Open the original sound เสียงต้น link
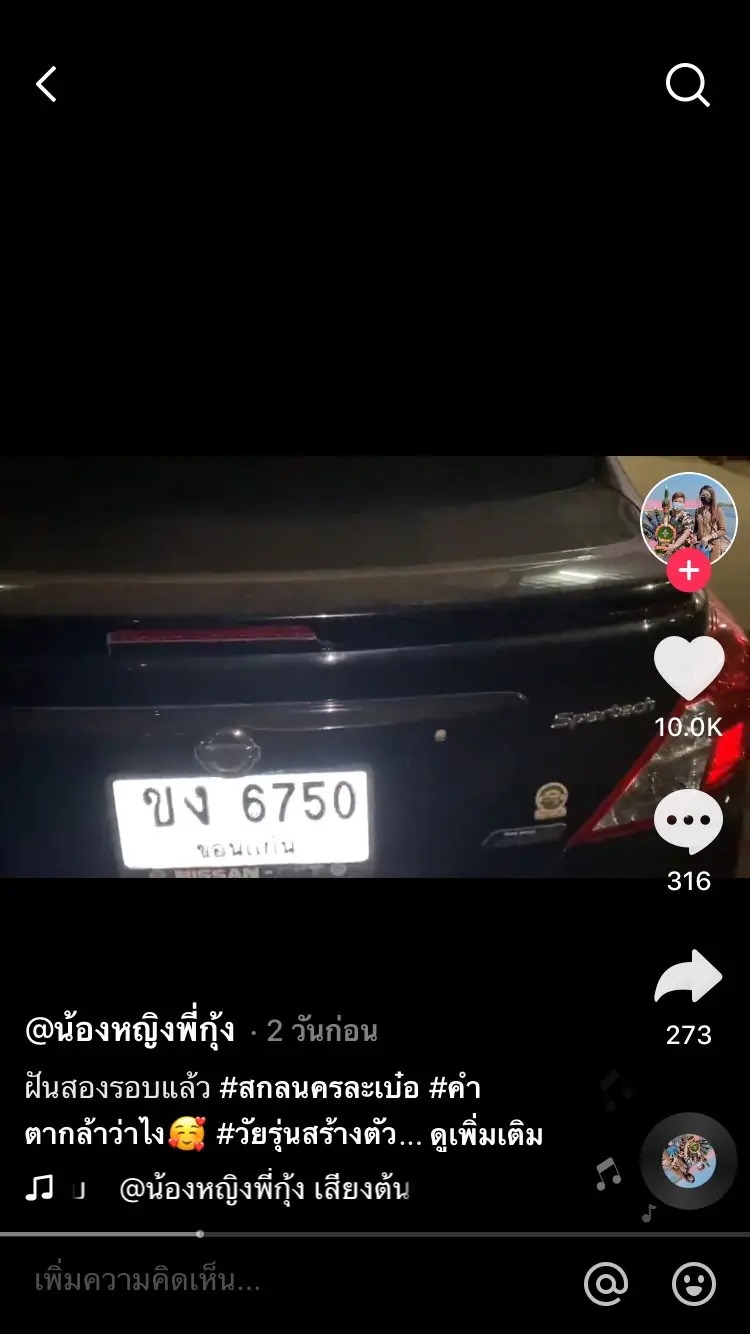The image size is (750, 1334). pyautogui.click(x=264, y=1190)
